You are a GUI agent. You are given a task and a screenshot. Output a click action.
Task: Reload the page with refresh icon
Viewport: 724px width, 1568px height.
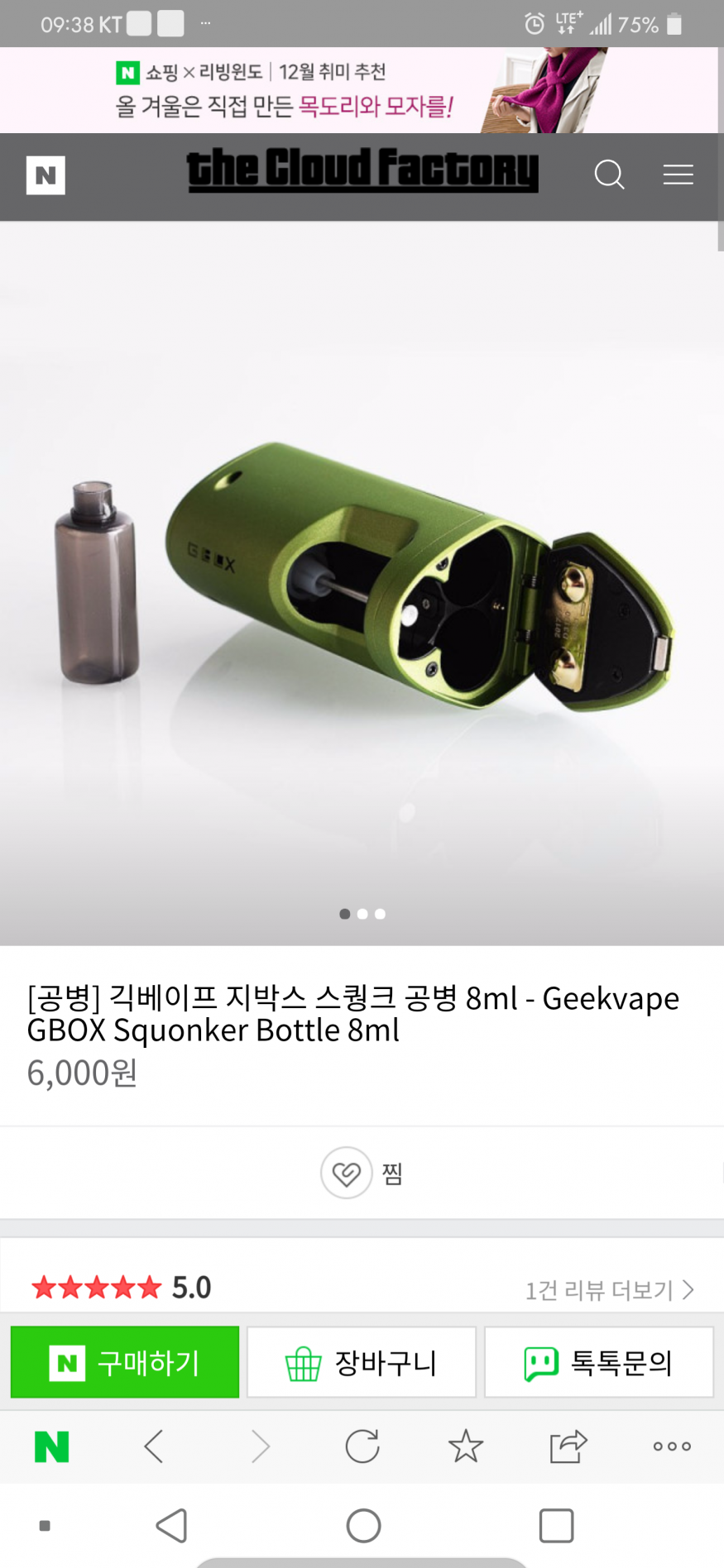click(362, 1446)
